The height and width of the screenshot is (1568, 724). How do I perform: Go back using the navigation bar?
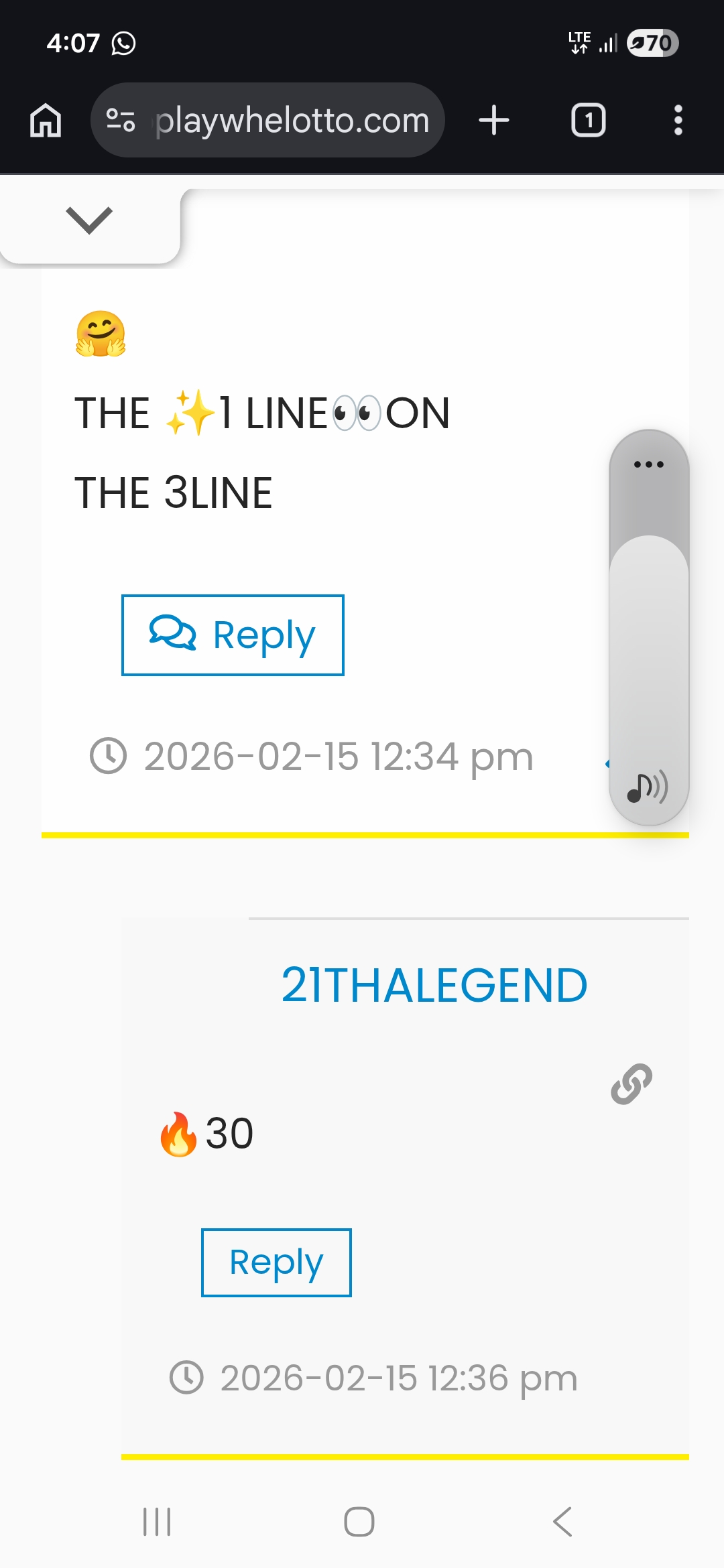pyautogui.click(x=562, y=1521)
